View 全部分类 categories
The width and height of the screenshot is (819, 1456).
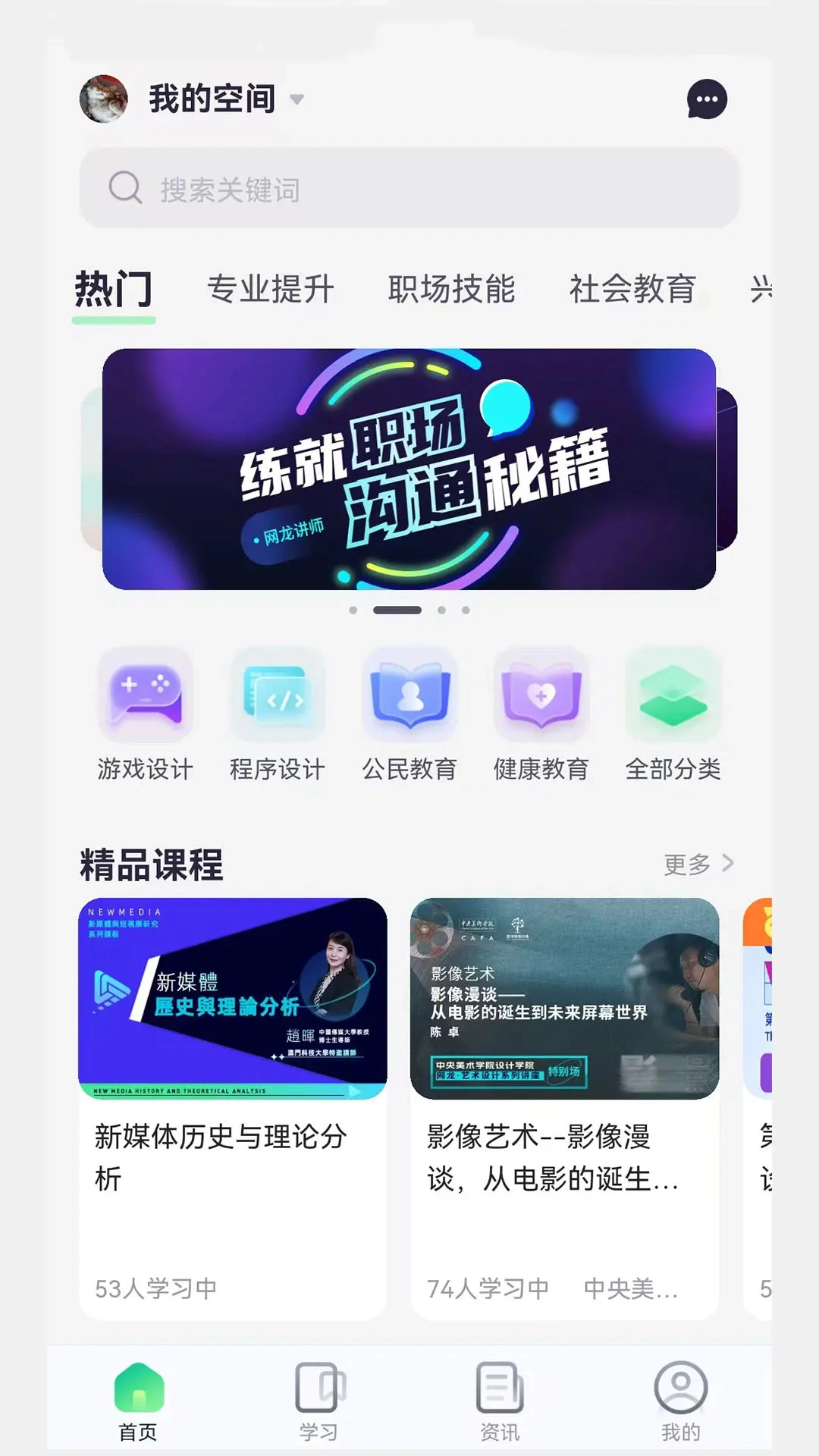click(673, 713)
